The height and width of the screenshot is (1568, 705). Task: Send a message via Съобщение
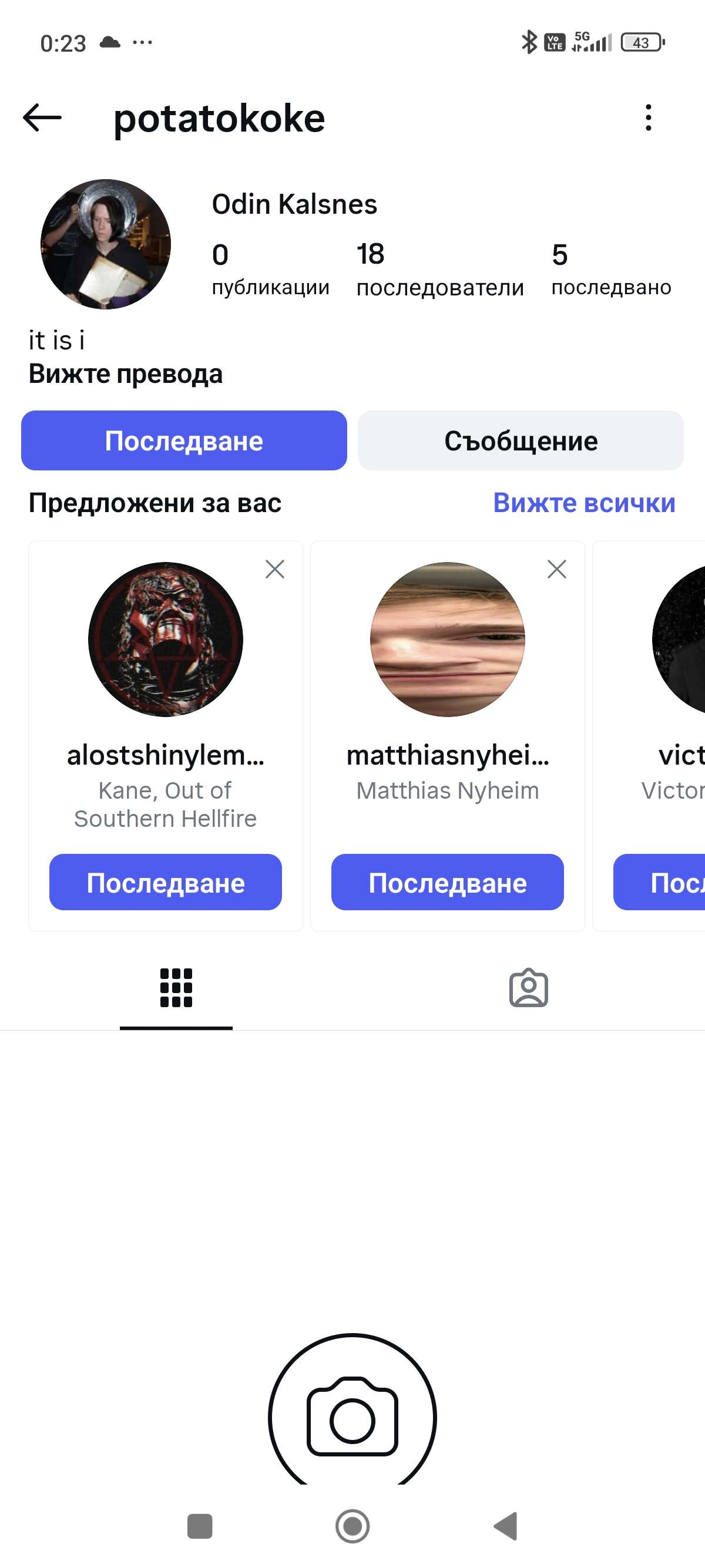[x=521, y=440]
